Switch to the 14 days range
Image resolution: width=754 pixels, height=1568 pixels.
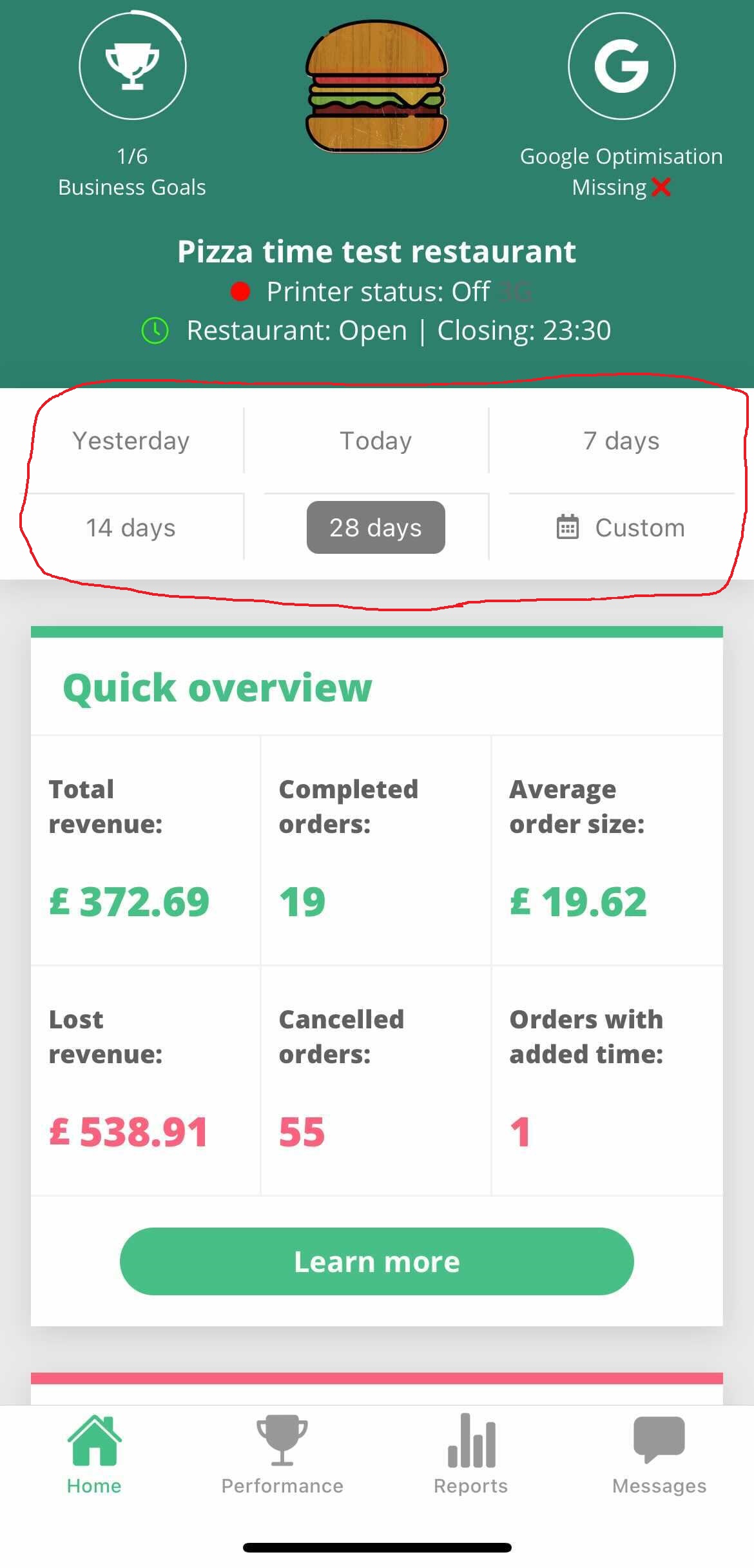coord(131,527)
